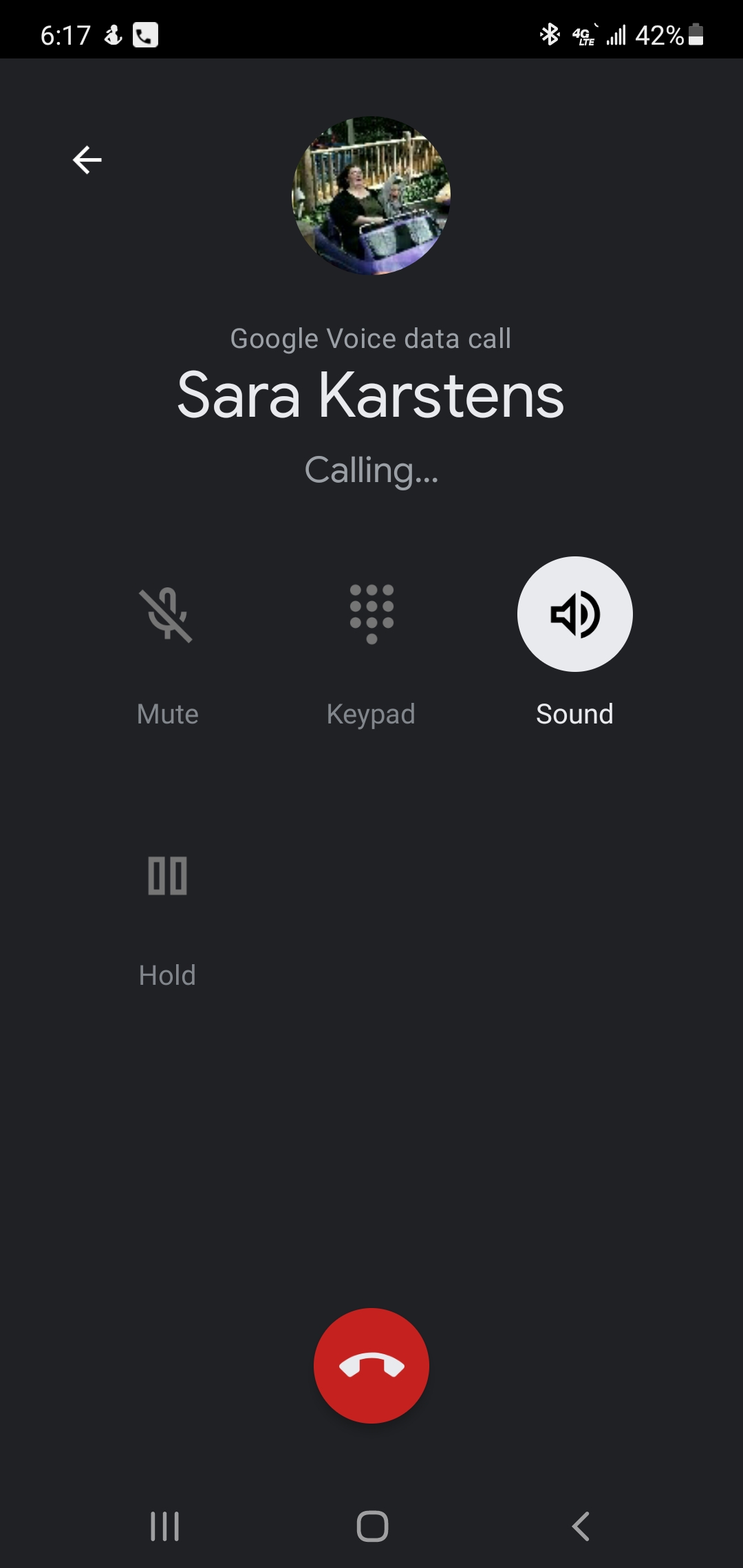Put the call on Hold

click(x=167, y=876)
